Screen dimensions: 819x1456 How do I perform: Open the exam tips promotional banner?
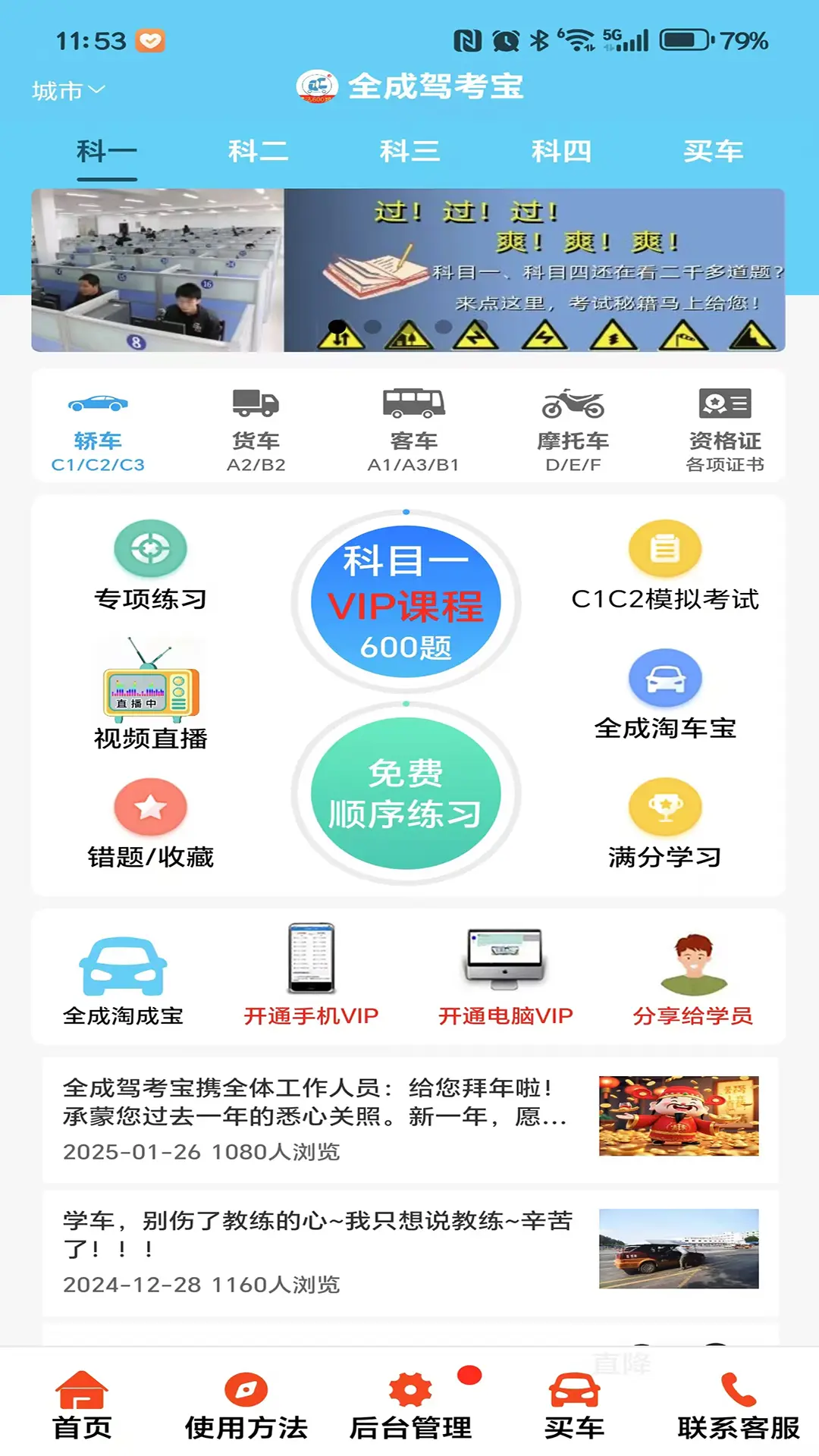click(408, 270)
